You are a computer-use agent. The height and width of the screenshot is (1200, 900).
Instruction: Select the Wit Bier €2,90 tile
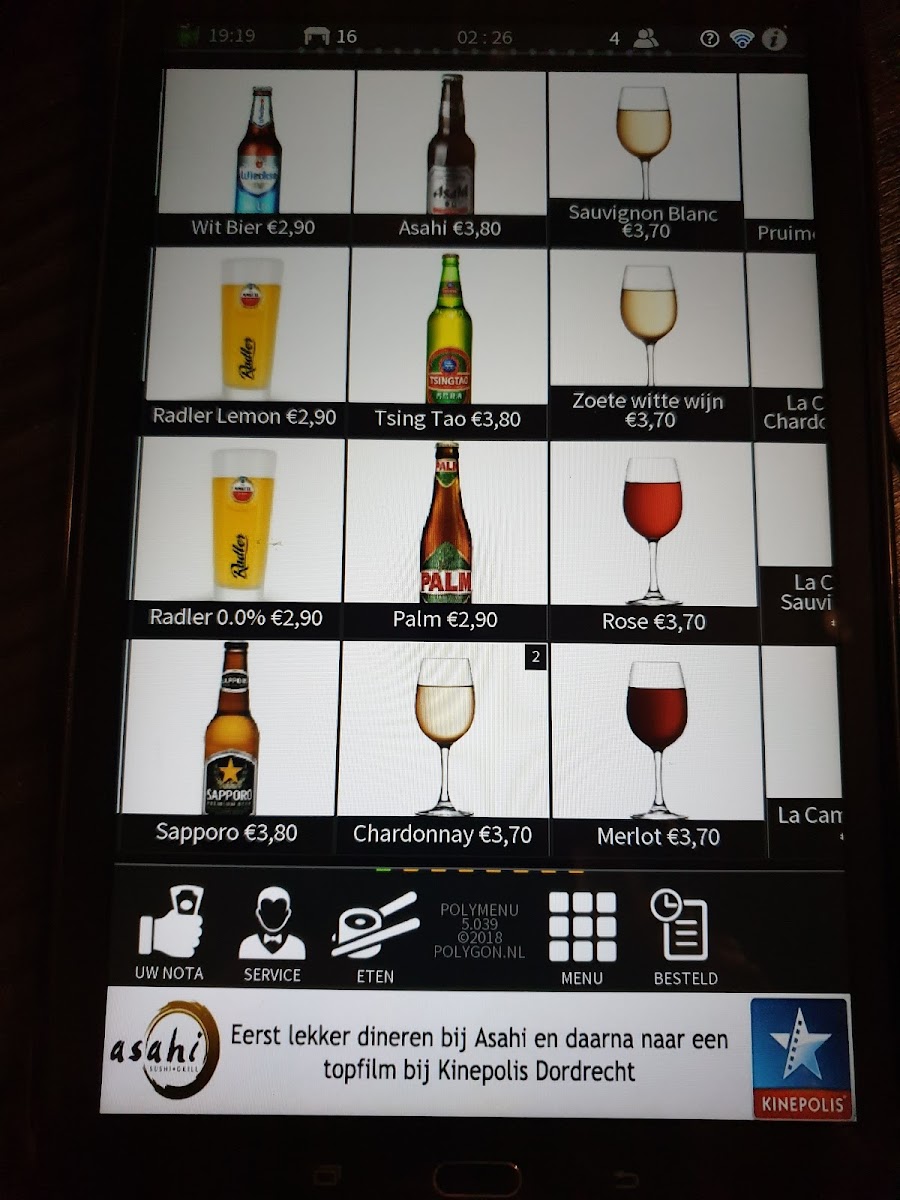255,155
